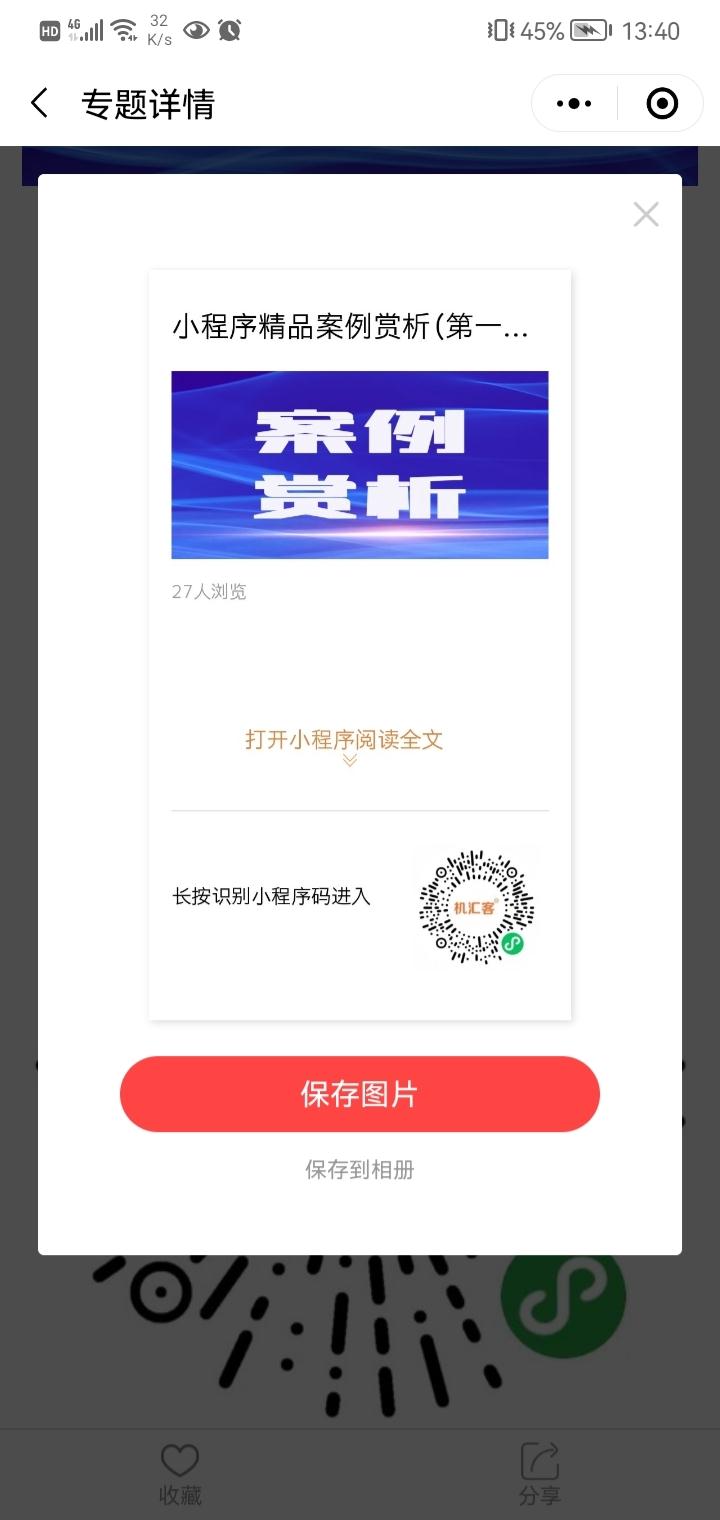
Task: Close the mini program with the circle button
Action: (662, 103)
